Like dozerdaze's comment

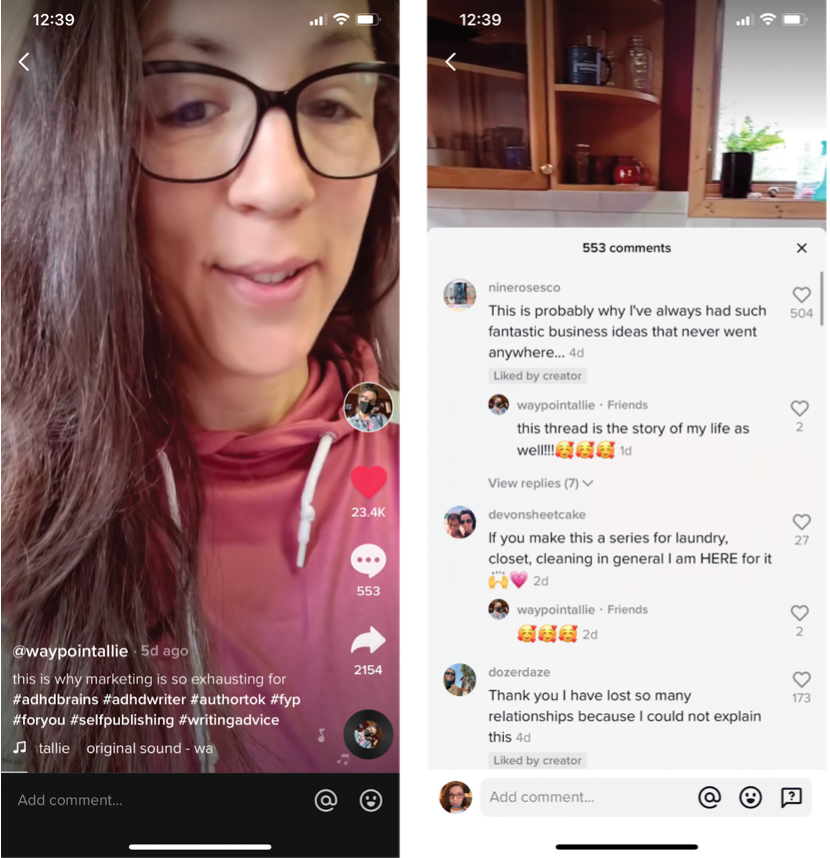point(801,680)
